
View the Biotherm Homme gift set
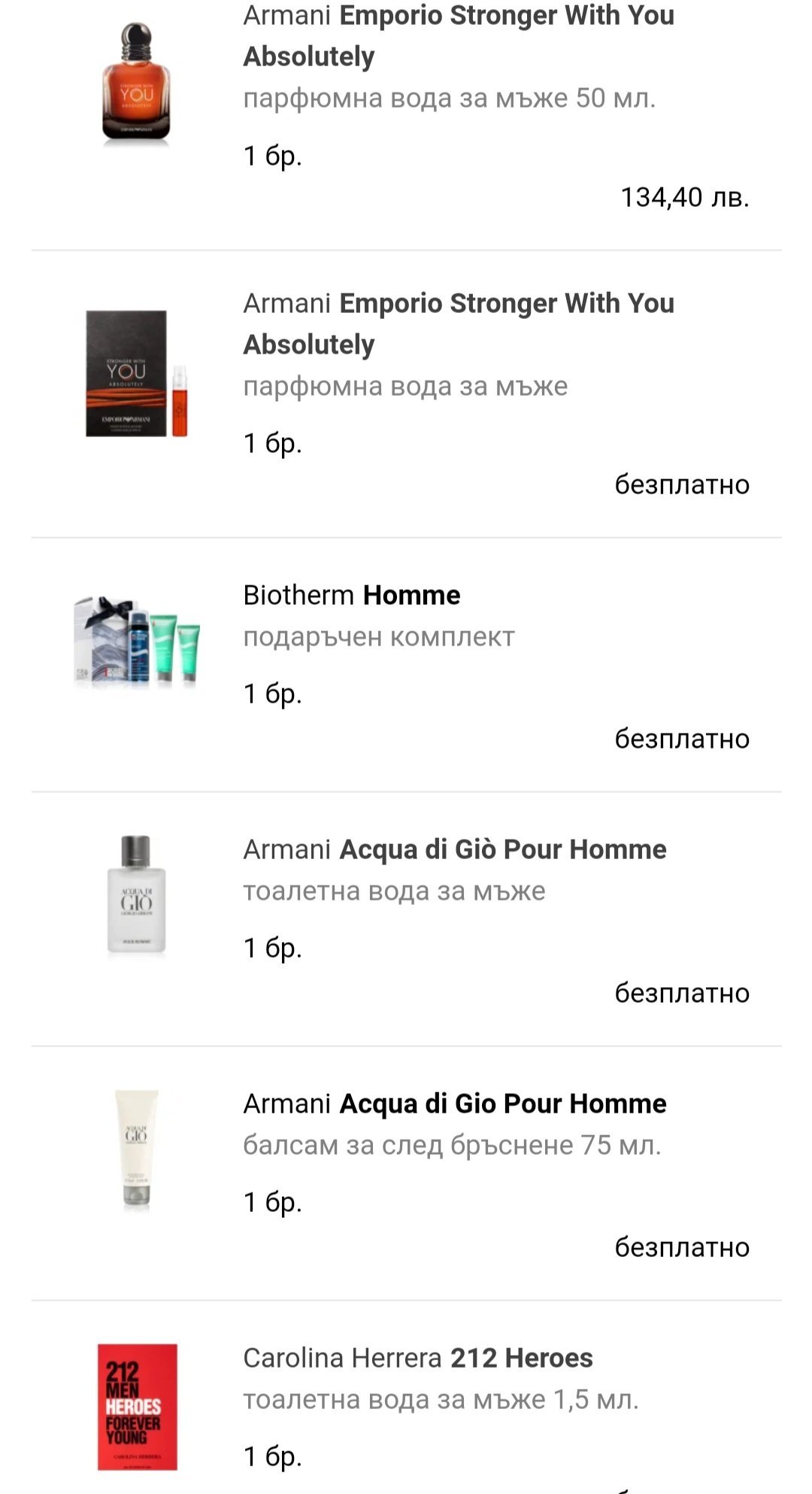tap(351, 595)
